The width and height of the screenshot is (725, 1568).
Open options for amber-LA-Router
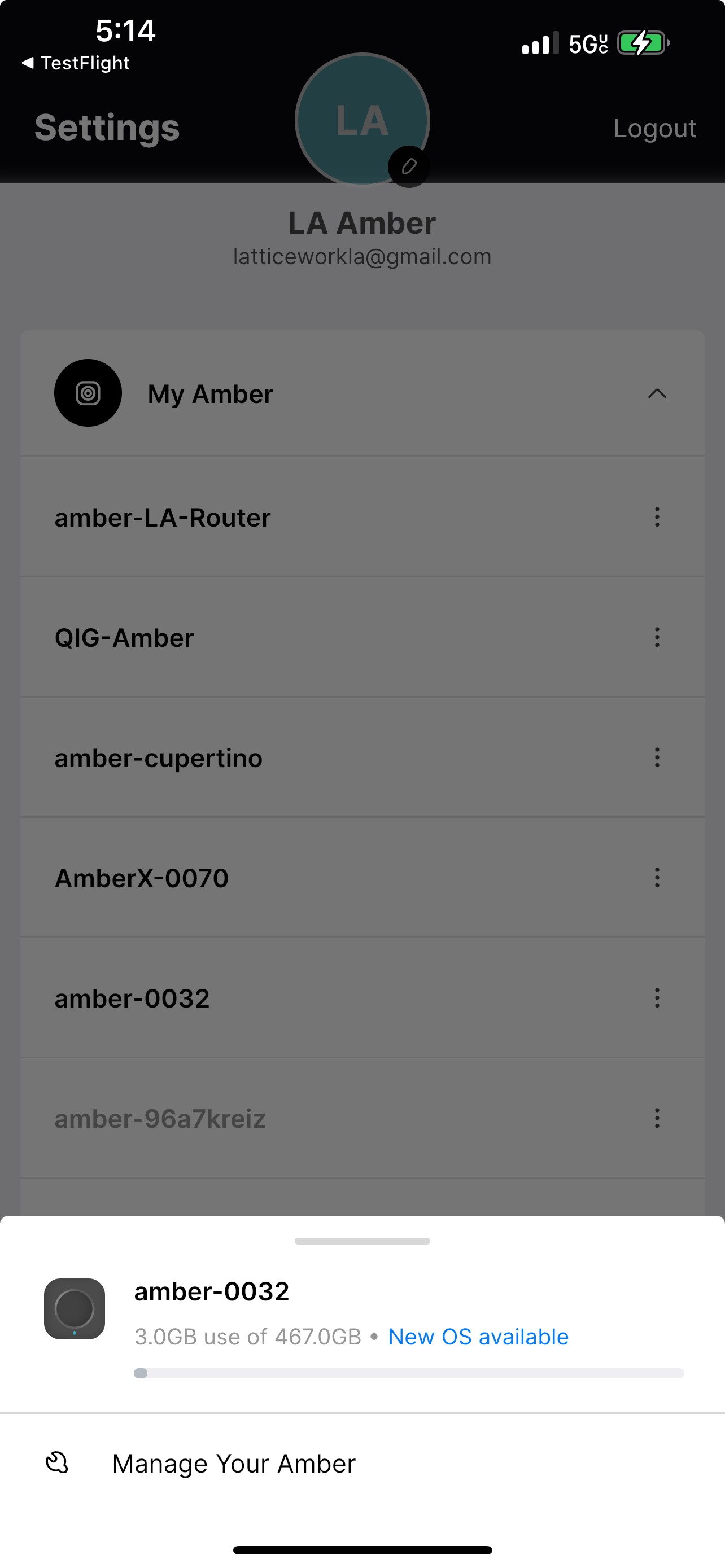pos(657,517)
